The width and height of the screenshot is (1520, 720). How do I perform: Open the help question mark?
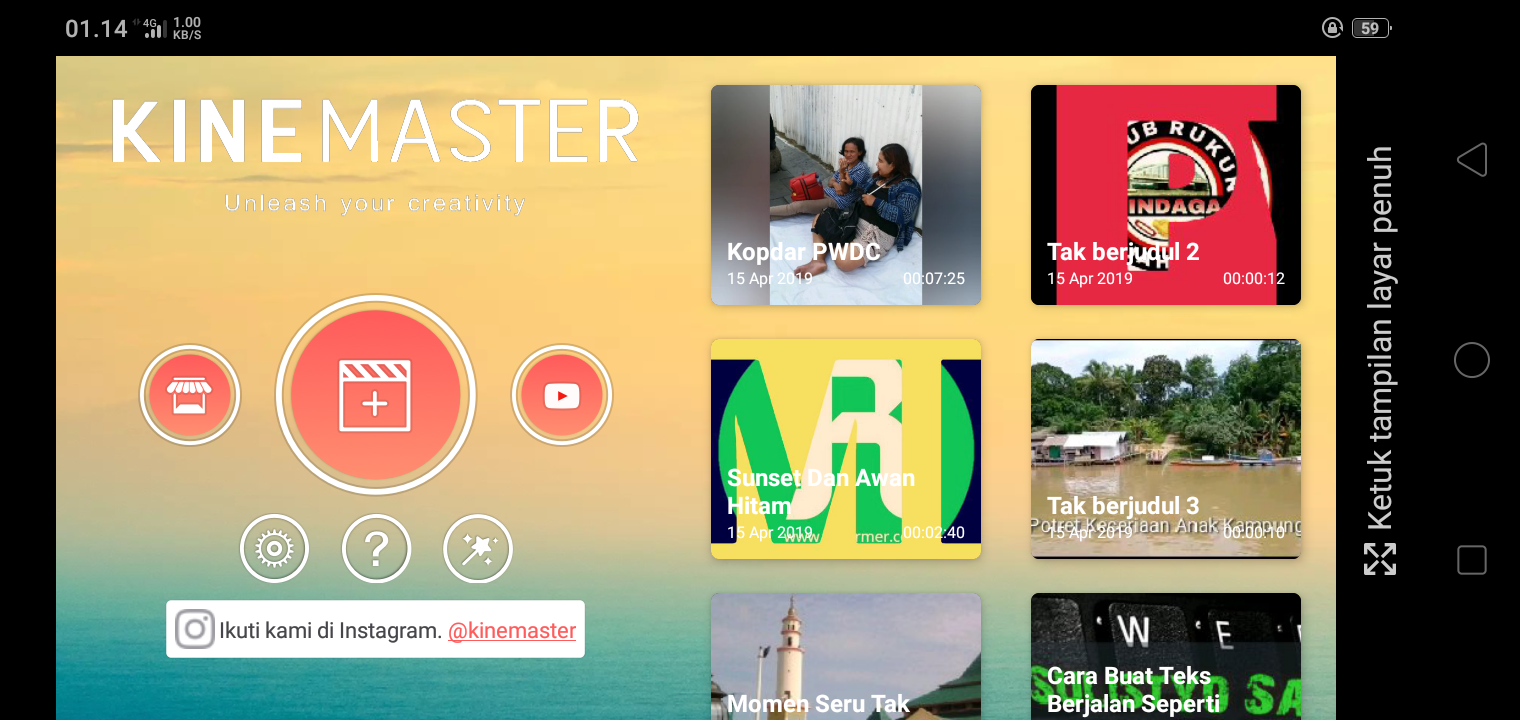(376, 549)
